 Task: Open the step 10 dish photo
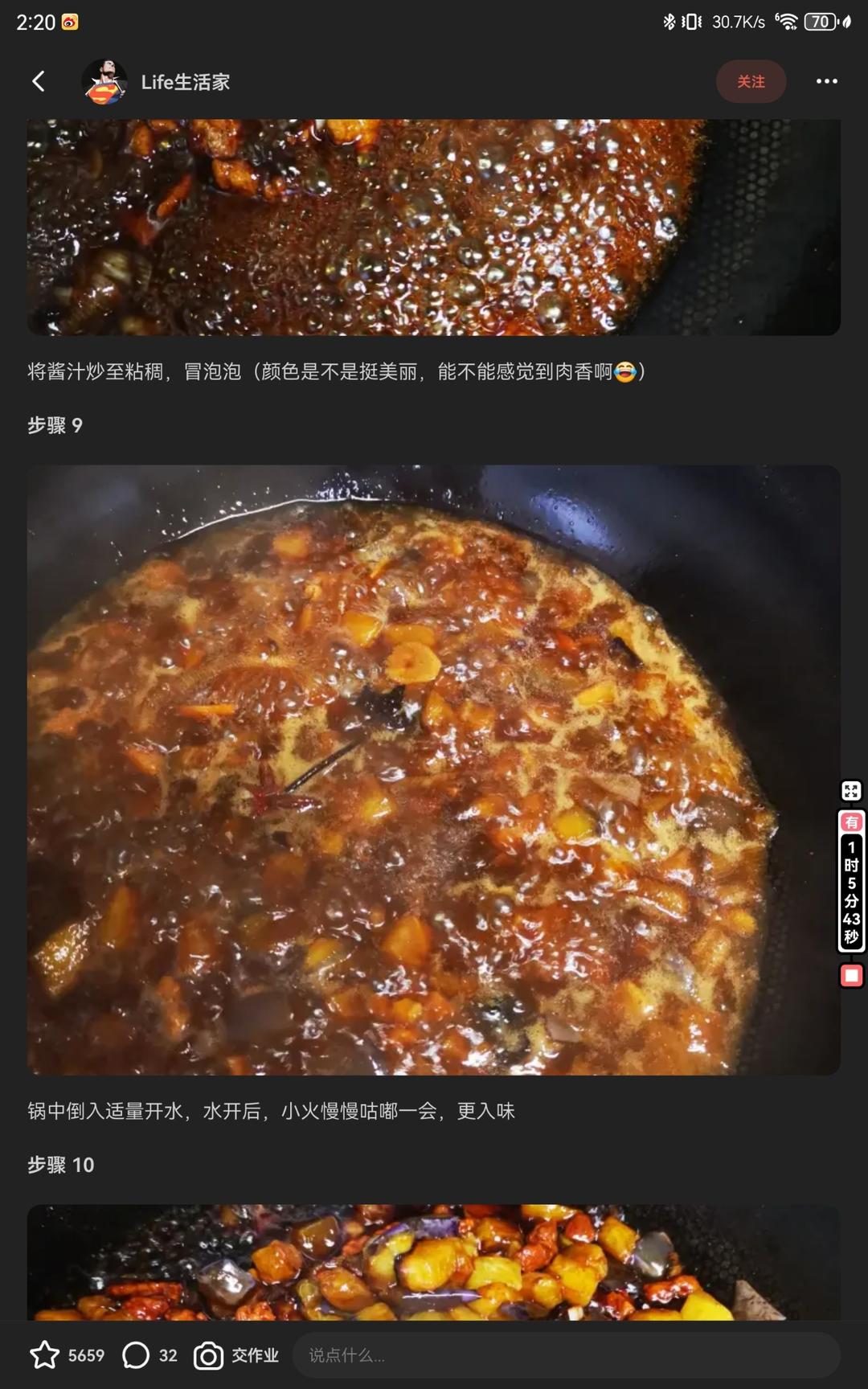pos(434,1262)
